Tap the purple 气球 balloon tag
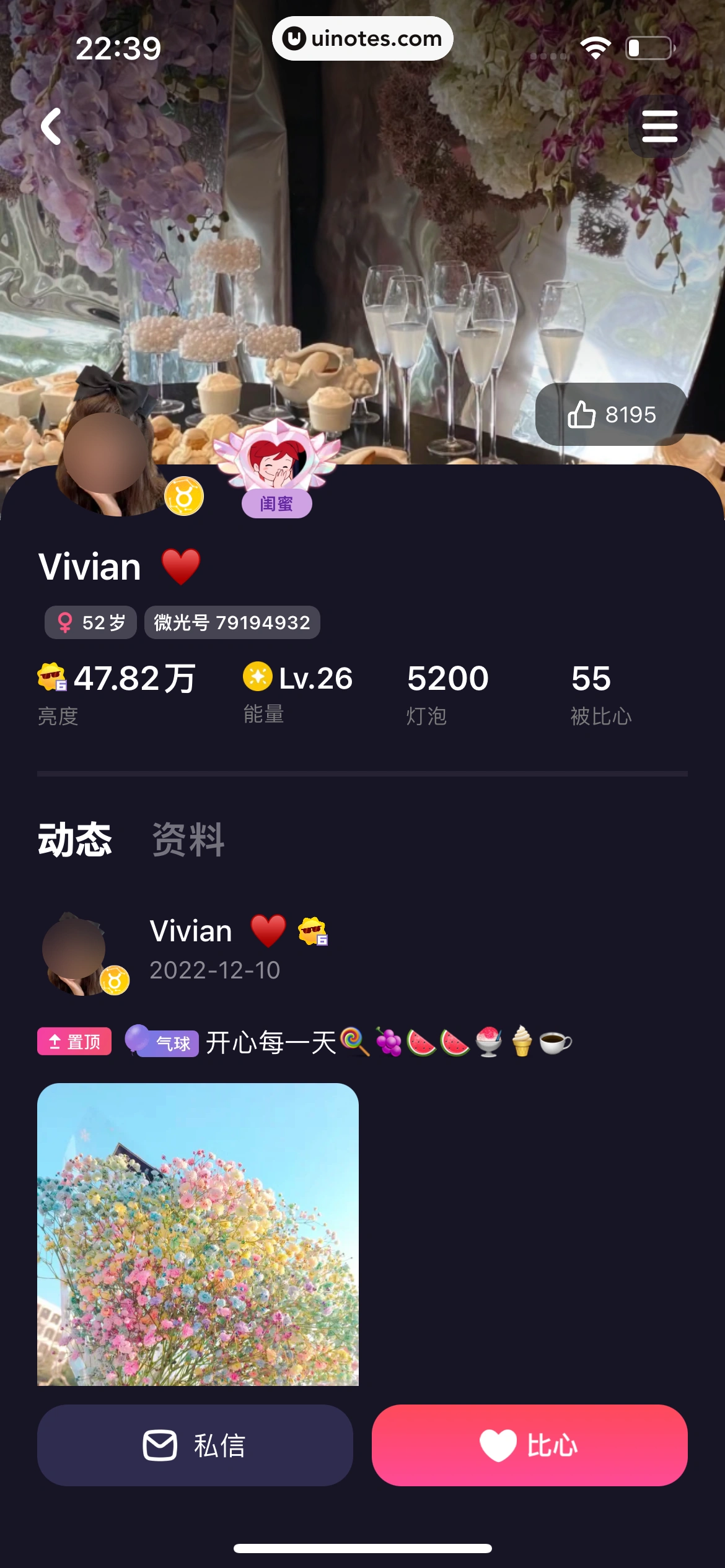725x1568 pixels. [162, 1043]
